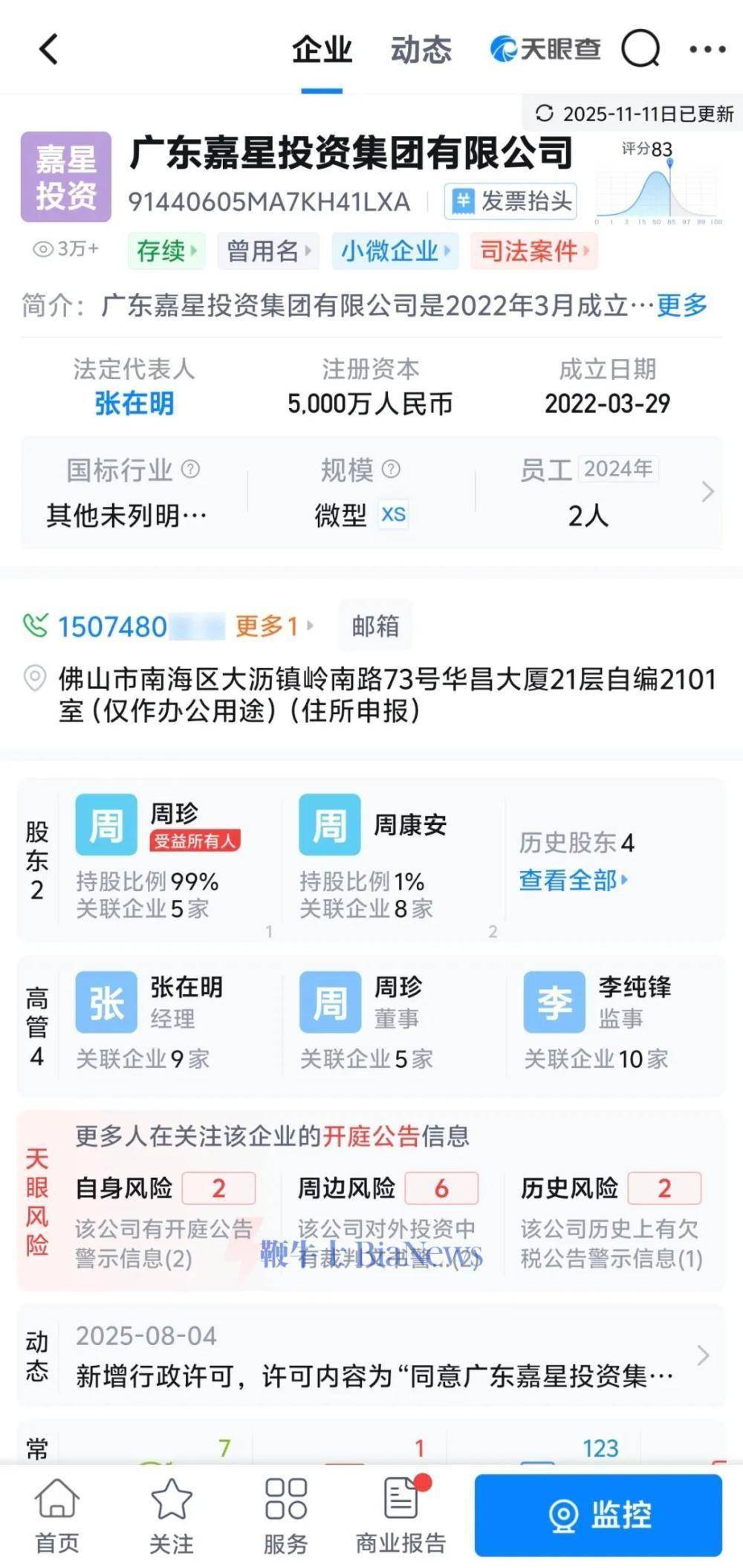Tap the 发票抬头 button
This screenshot has height=1568, width=743.
coord(511,201)
